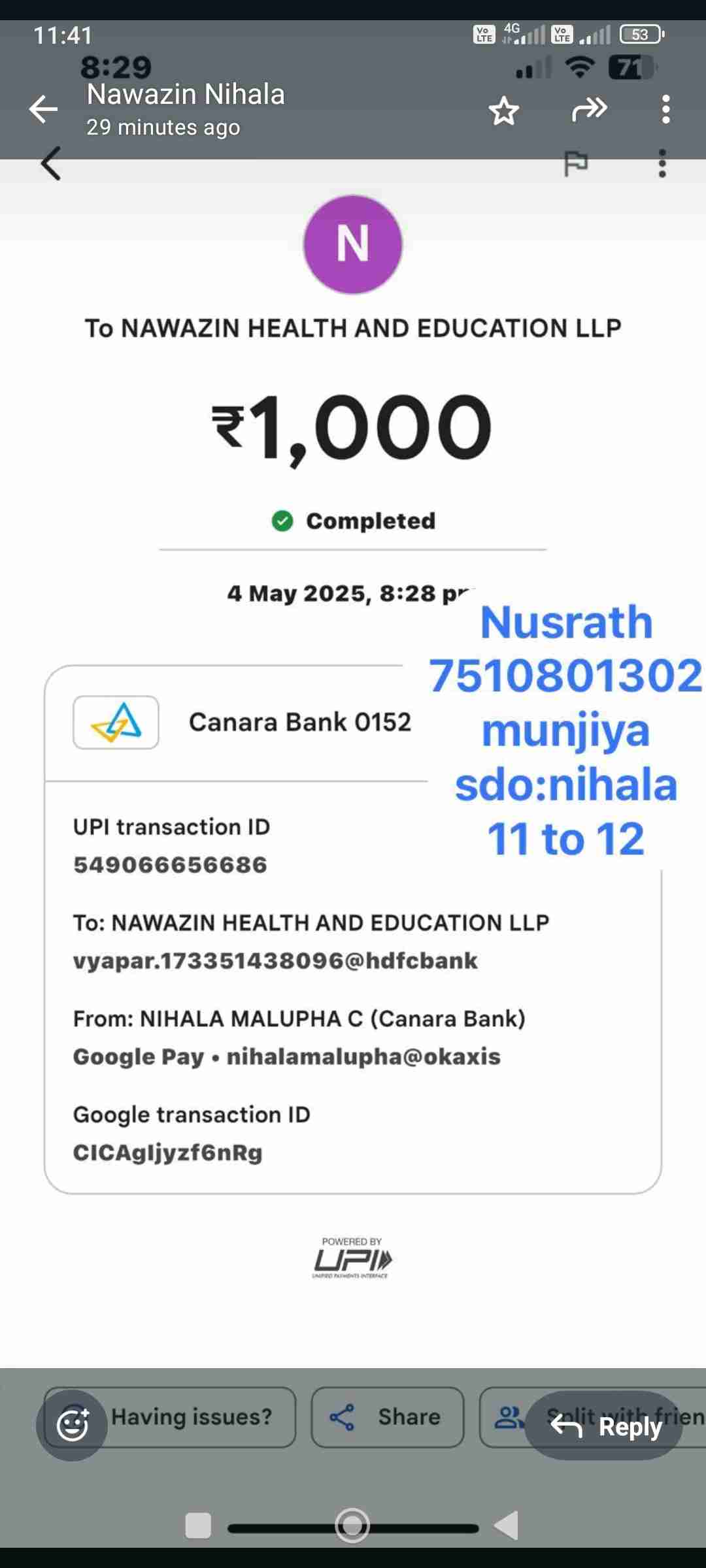Go back from the image viewer
Image resolution: width=706 pixels, height=1568 pixels.
[44, 109]
